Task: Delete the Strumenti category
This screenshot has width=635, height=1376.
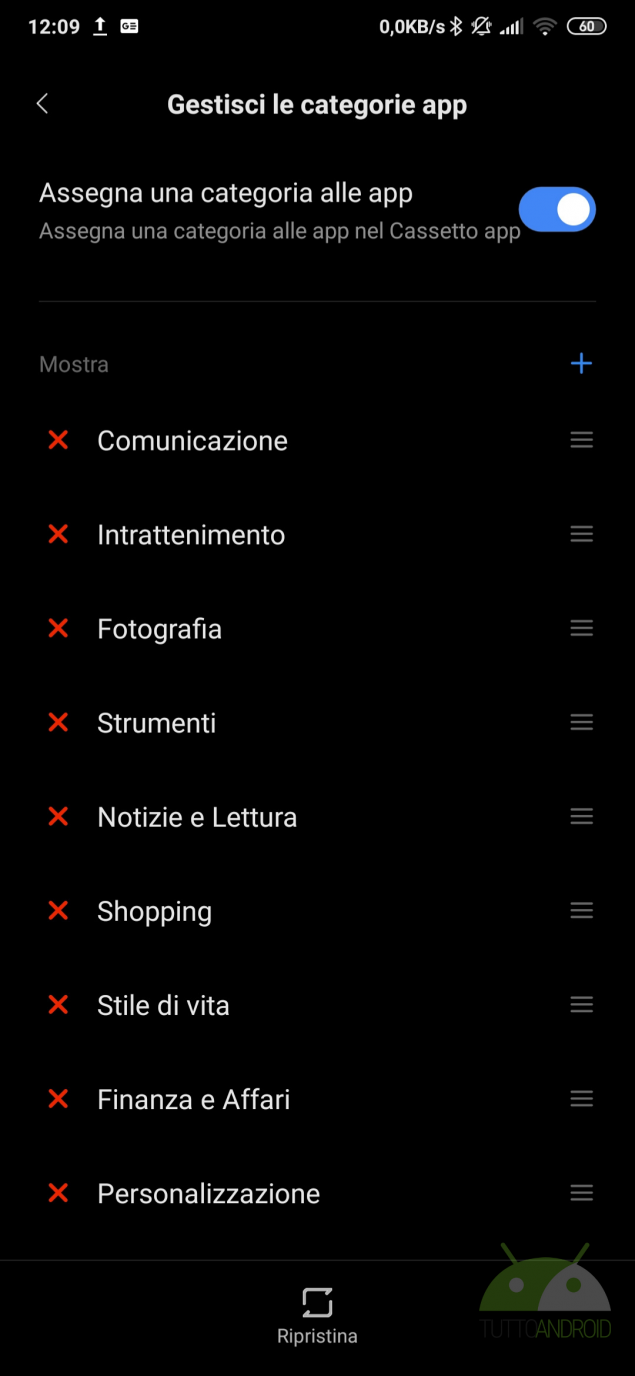Action: pyautogui.click(x=59, y=722)
